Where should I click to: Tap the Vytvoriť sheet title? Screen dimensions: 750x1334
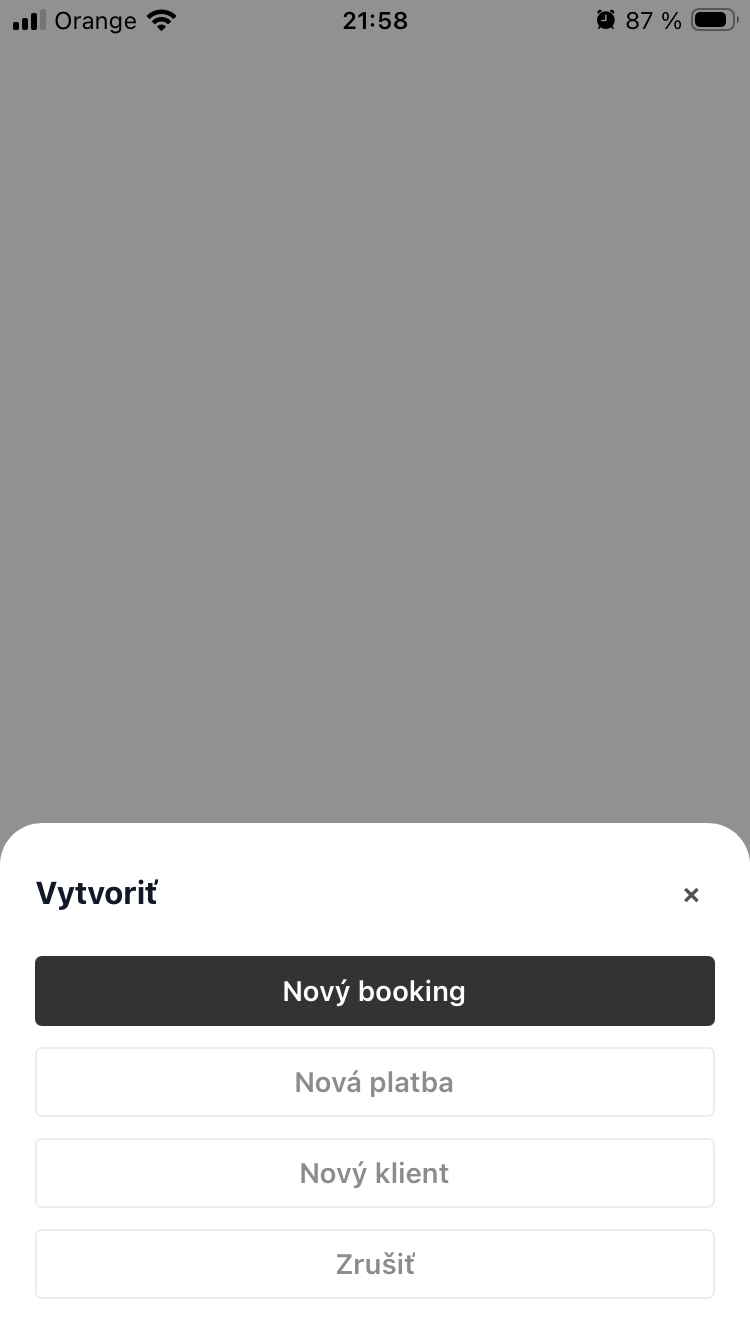pos(96,893)
